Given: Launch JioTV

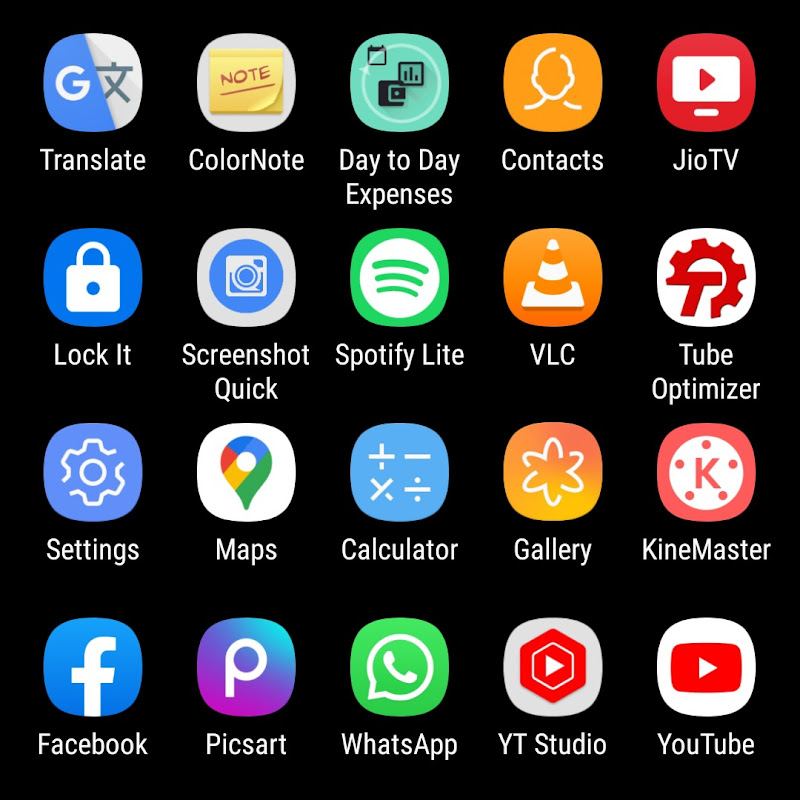Looking at the screenshot, I should tap(705, 83).
